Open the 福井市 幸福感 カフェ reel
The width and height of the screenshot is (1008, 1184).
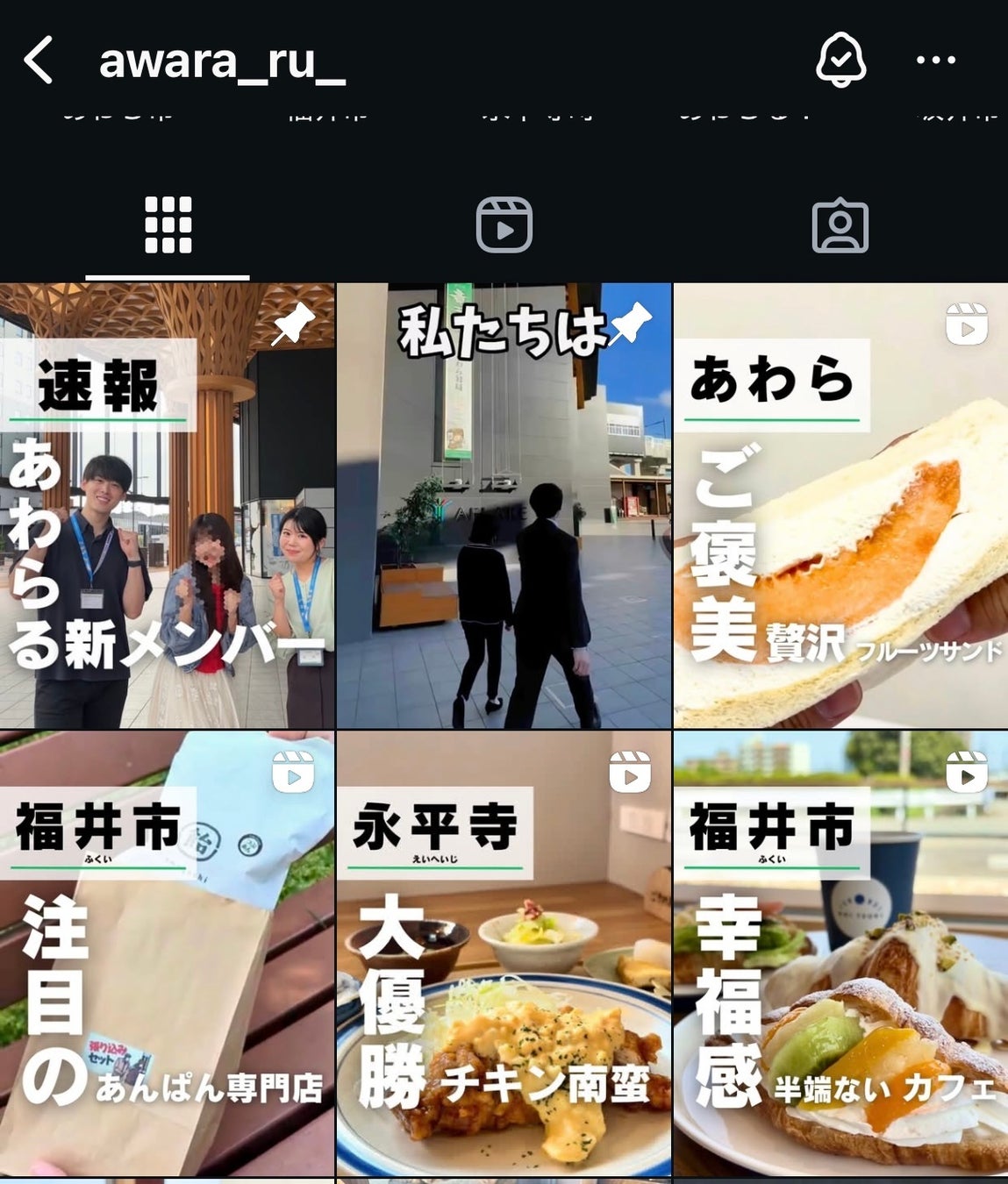tap(840, 952)
